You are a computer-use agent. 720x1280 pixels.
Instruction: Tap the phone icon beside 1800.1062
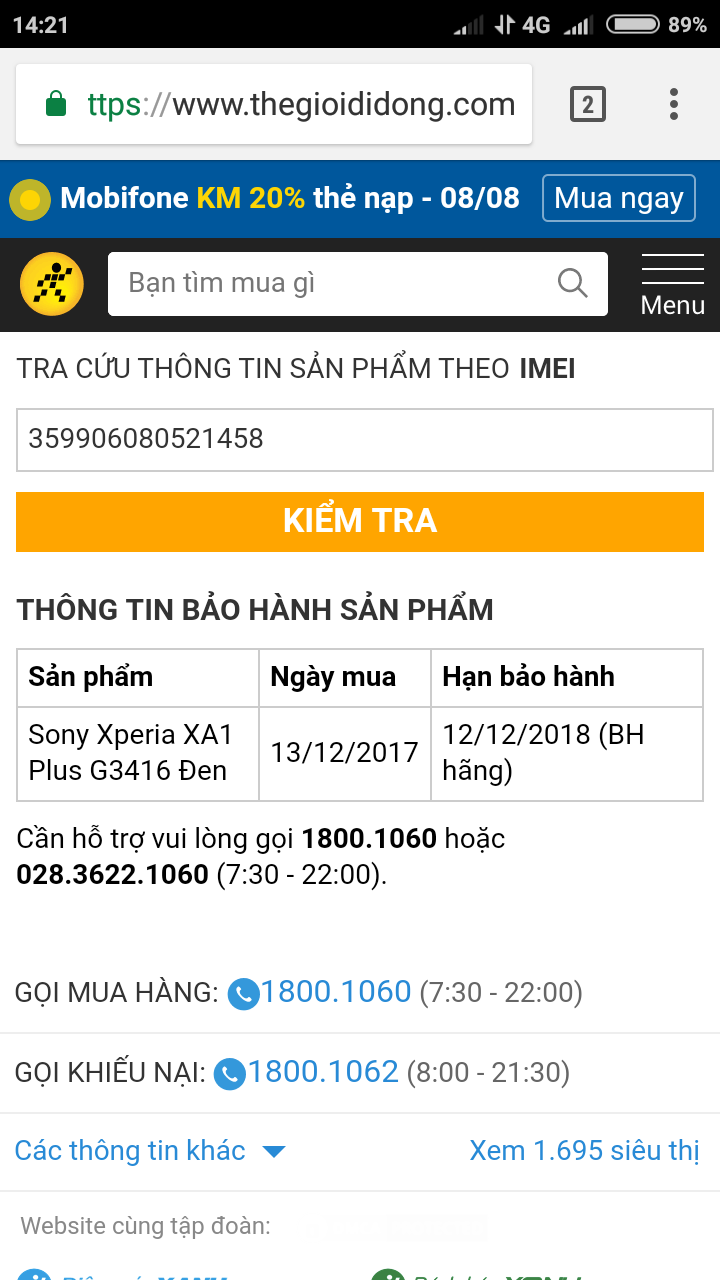[229, 1071]
